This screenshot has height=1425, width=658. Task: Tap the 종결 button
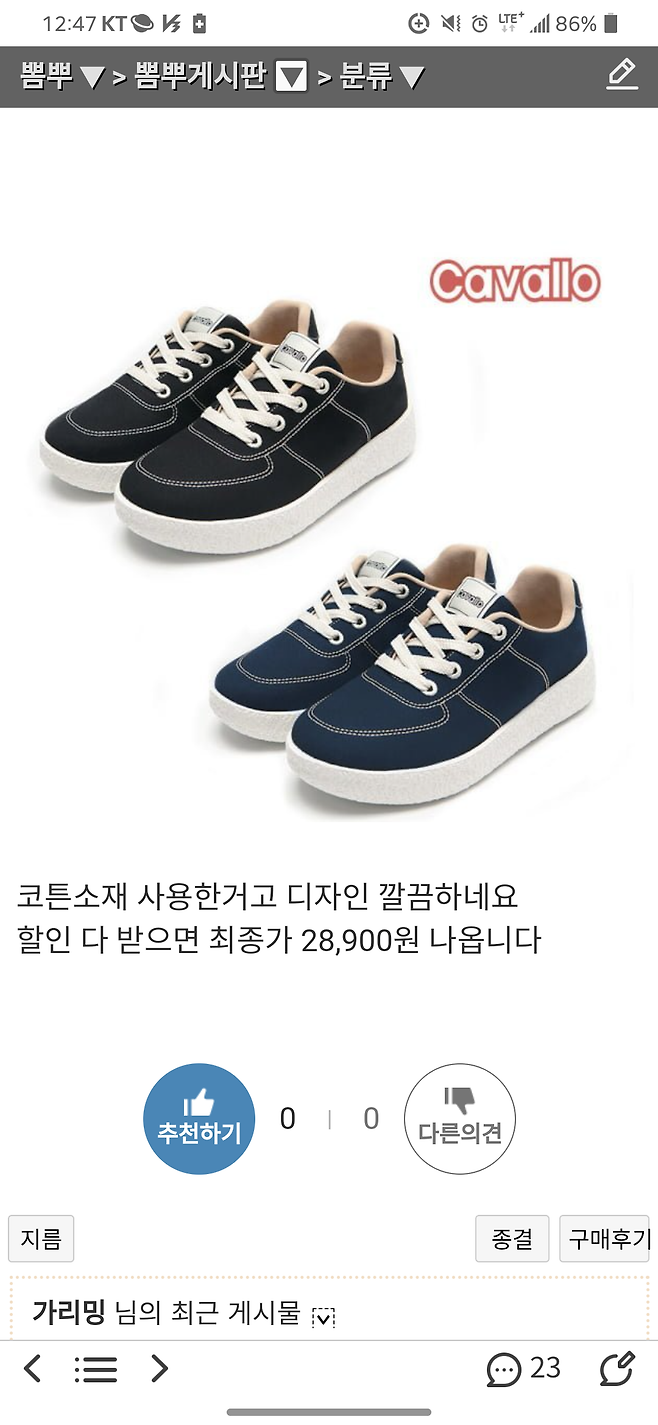coord(511,1239)
